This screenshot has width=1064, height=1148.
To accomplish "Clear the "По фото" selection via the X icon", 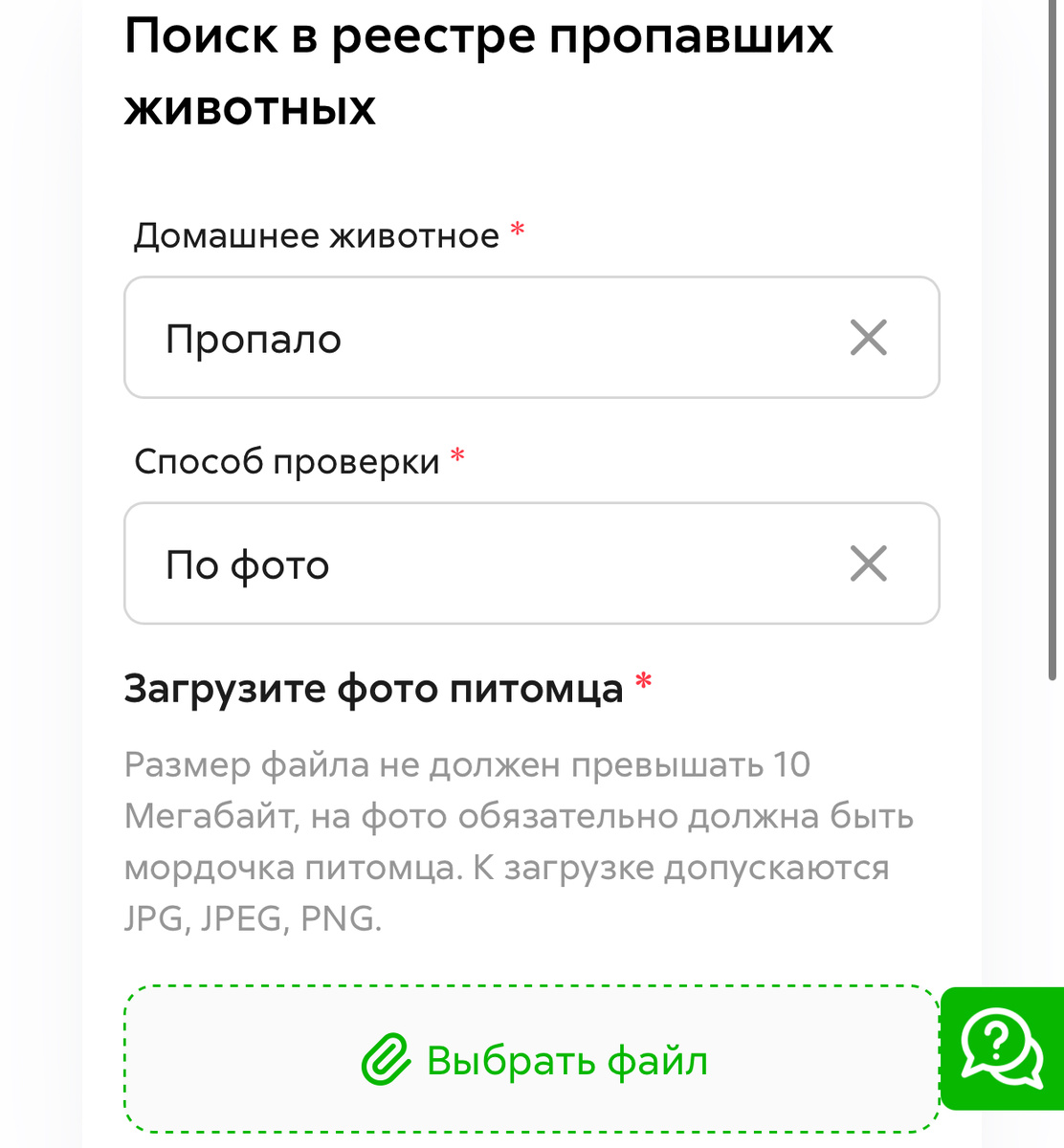I will pyautogui.click(x=869, y=563).
